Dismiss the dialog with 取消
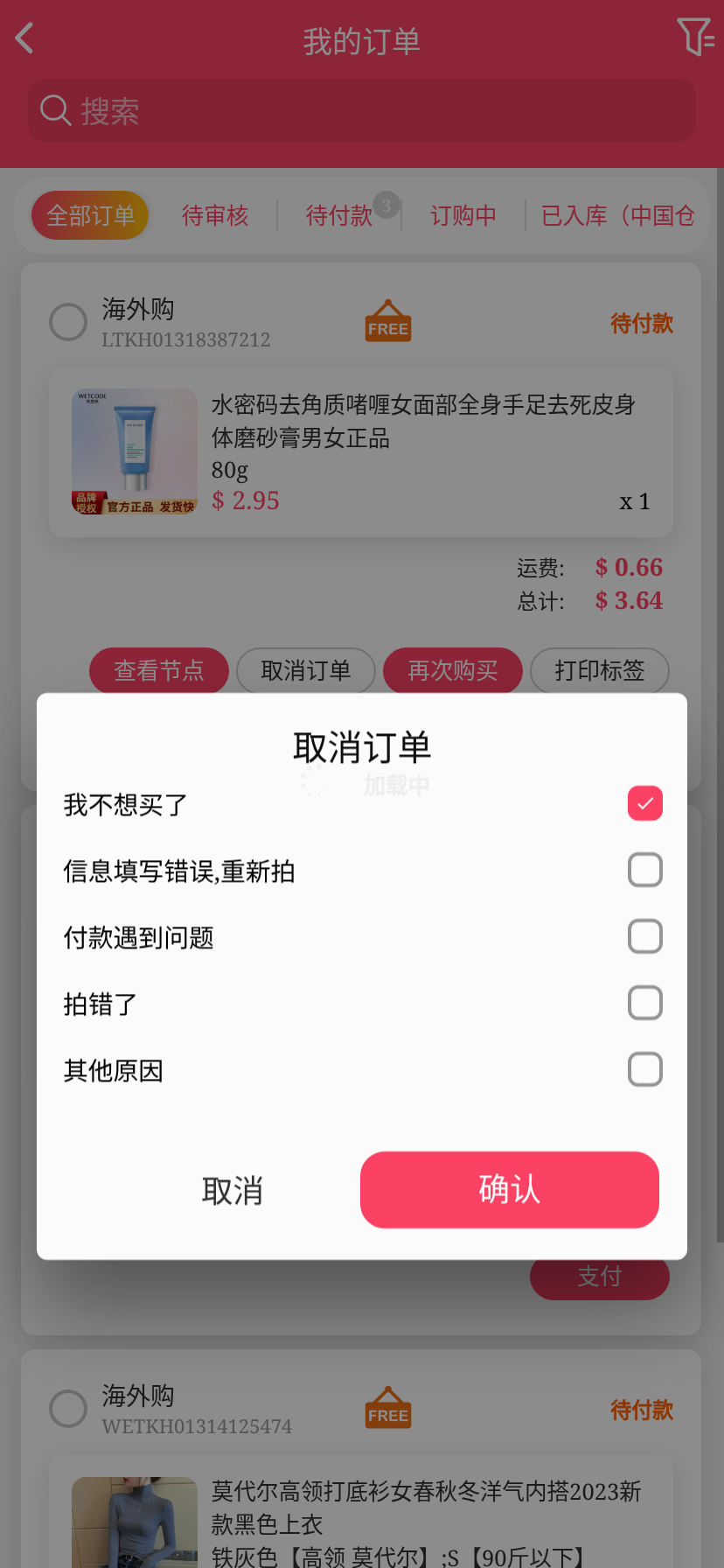This screenshot has width=724, height=1568. point(232,1191)
